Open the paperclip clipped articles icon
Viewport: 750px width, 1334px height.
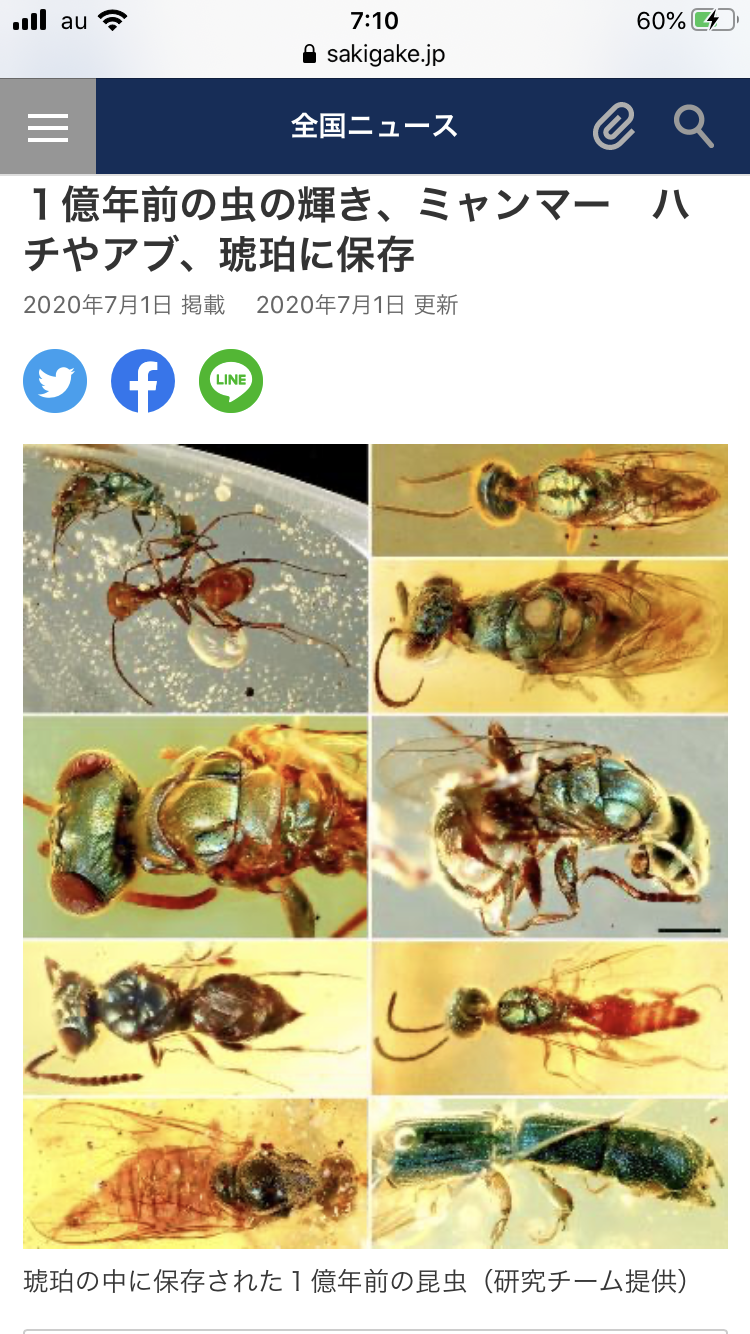click(614, 127)
